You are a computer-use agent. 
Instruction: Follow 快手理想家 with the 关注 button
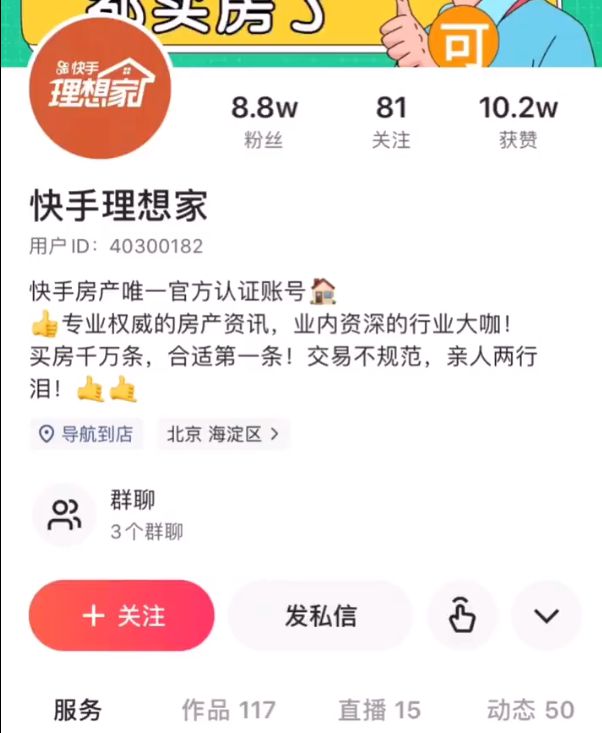(x=122, y=616)
